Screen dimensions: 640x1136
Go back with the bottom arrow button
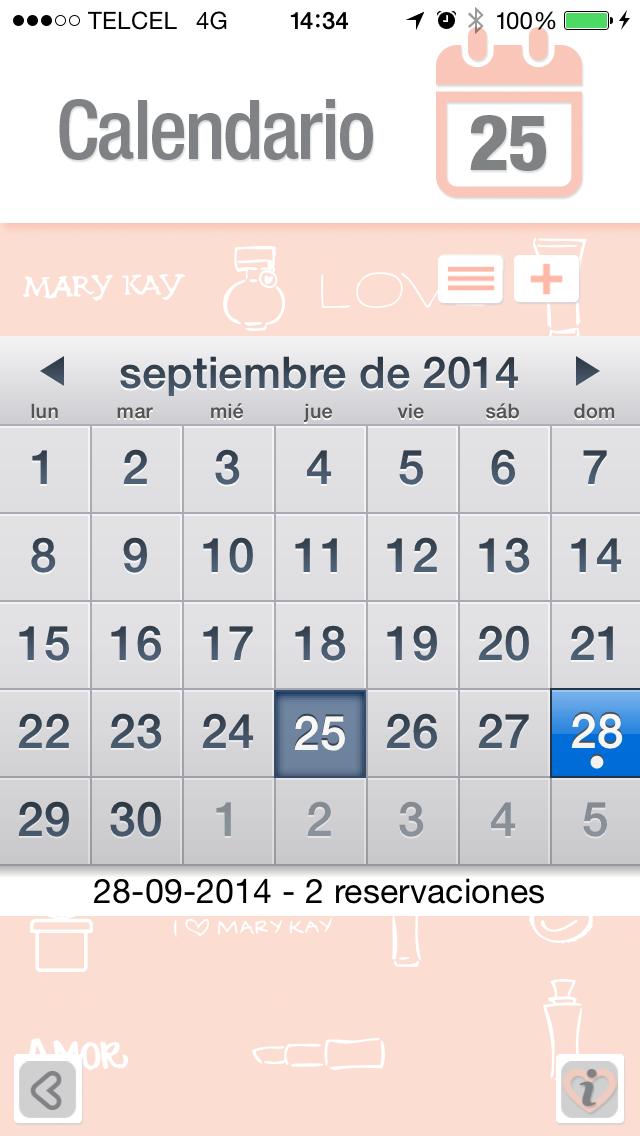pyautogui.click(x=48, y=1089)
